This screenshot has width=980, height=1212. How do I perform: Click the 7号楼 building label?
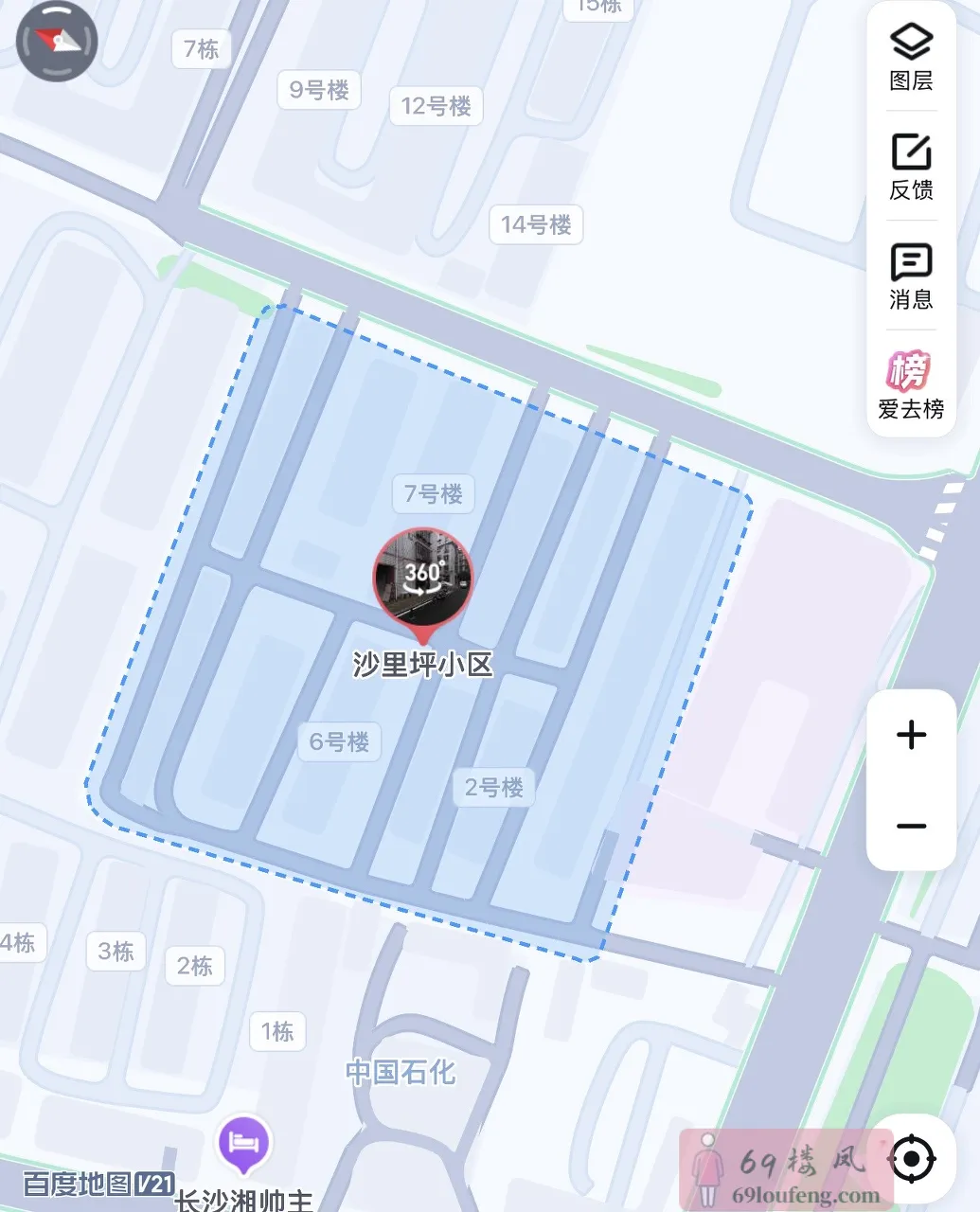[431, 493]
